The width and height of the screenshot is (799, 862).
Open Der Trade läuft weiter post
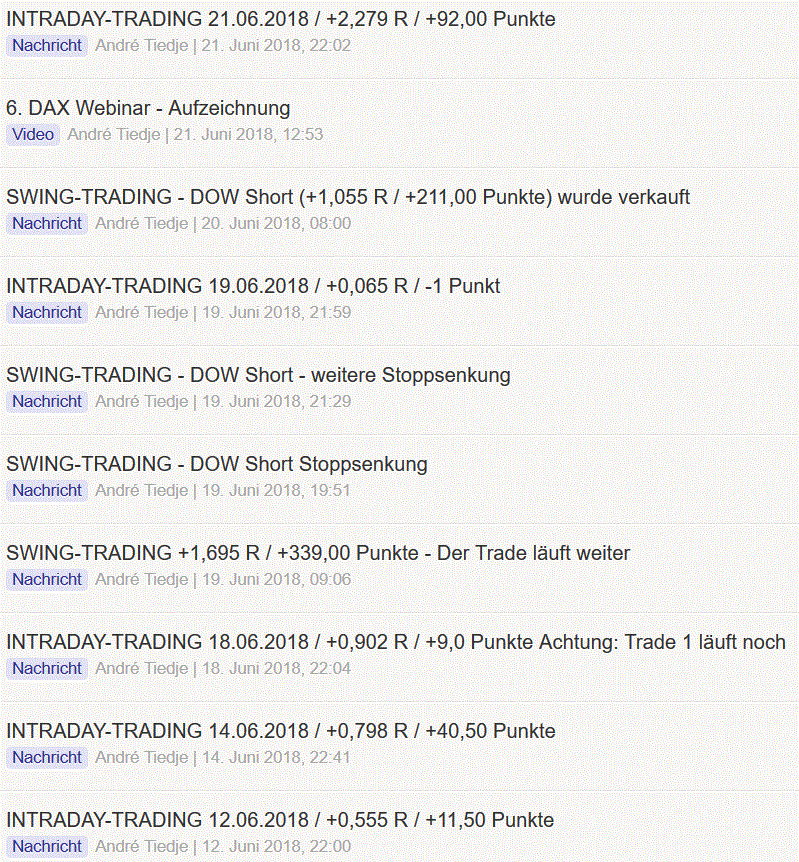coord(318,553)
